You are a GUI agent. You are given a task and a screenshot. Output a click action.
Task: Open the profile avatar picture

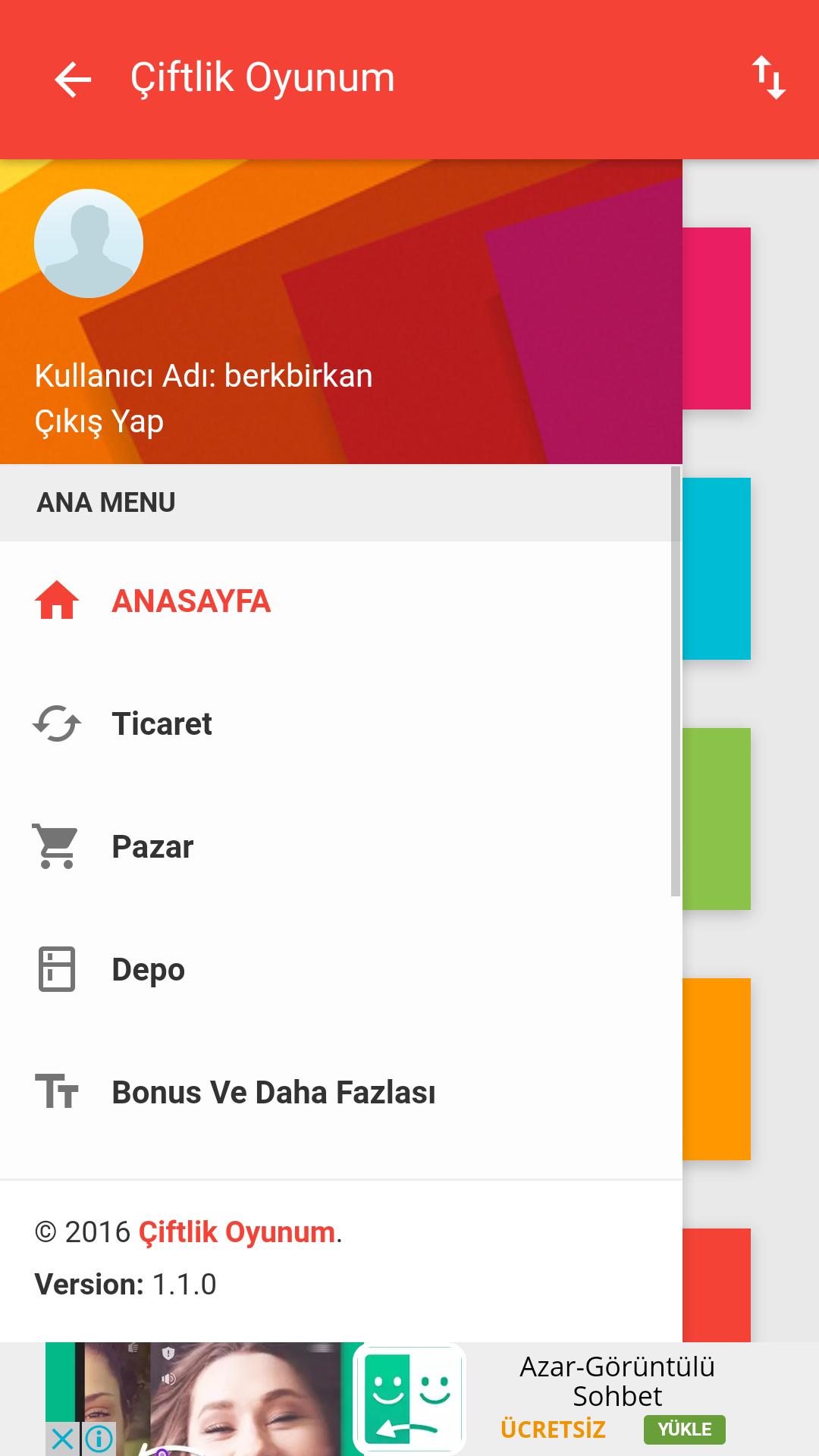tap(89, 243)
